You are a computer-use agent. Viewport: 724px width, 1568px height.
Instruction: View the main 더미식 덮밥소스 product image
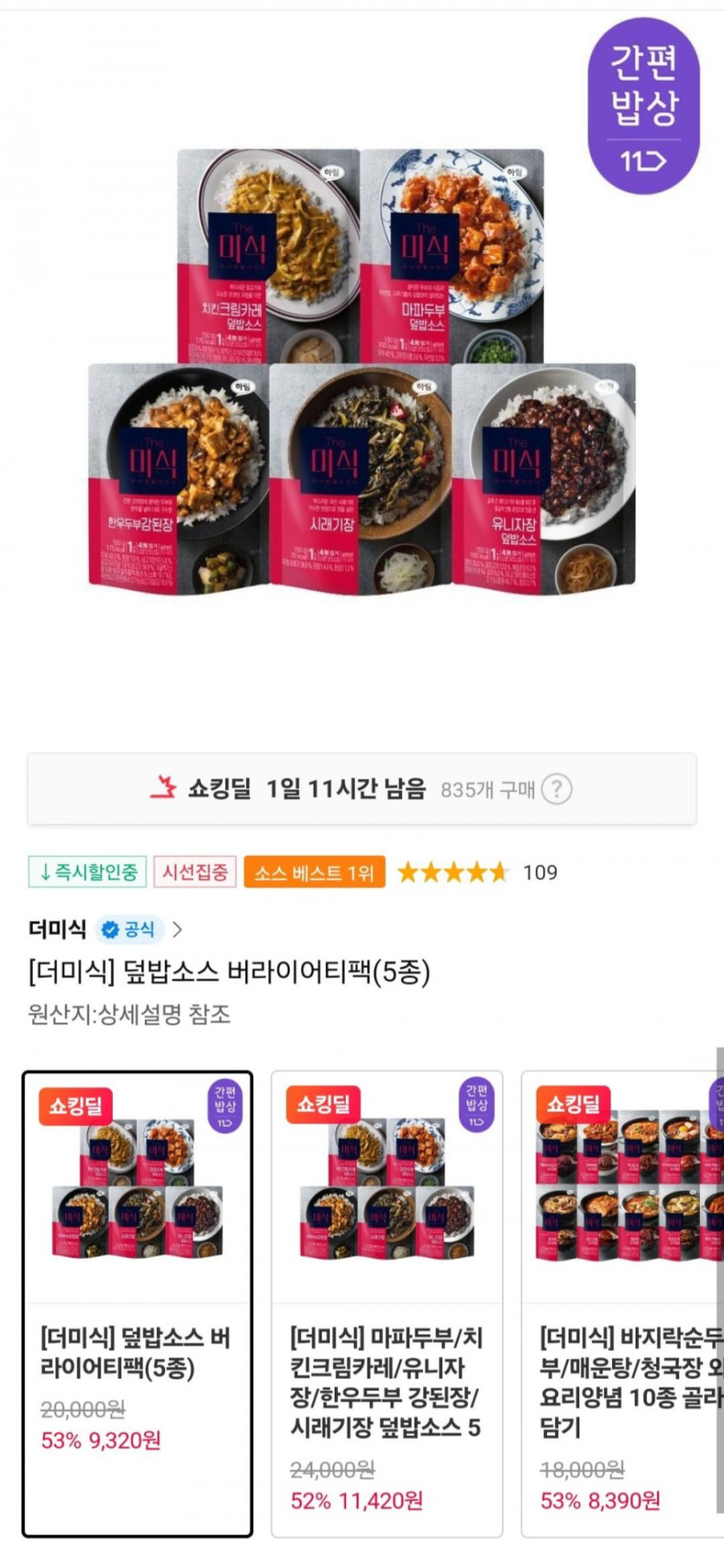click(x=362, y=371)
